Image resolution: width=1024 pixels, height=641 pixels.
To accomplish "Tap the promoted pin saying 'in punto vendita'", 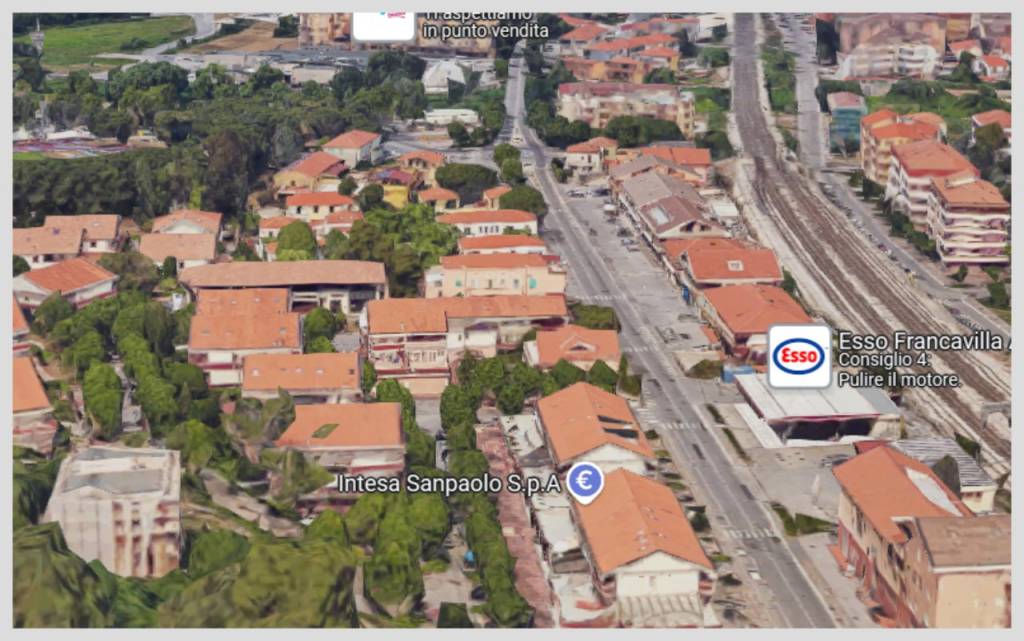I will point(384,25).
